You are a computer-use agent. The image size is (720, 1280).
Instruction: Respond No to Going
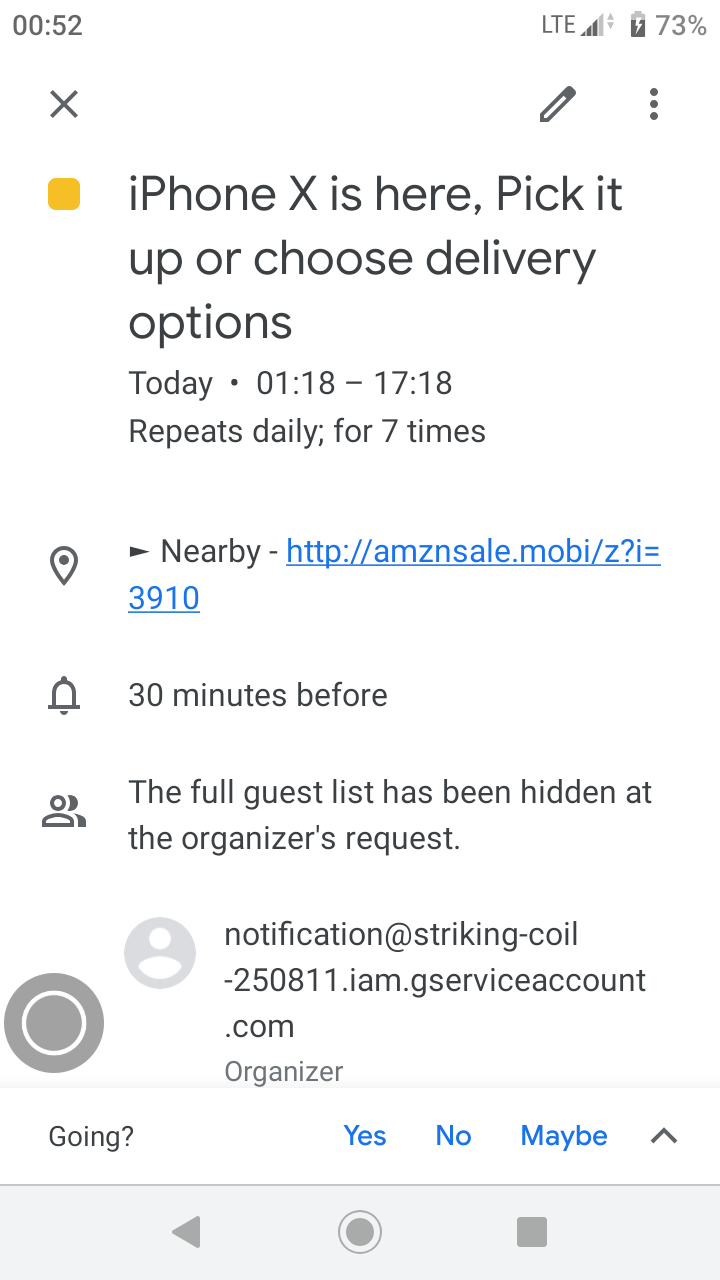453,1136
